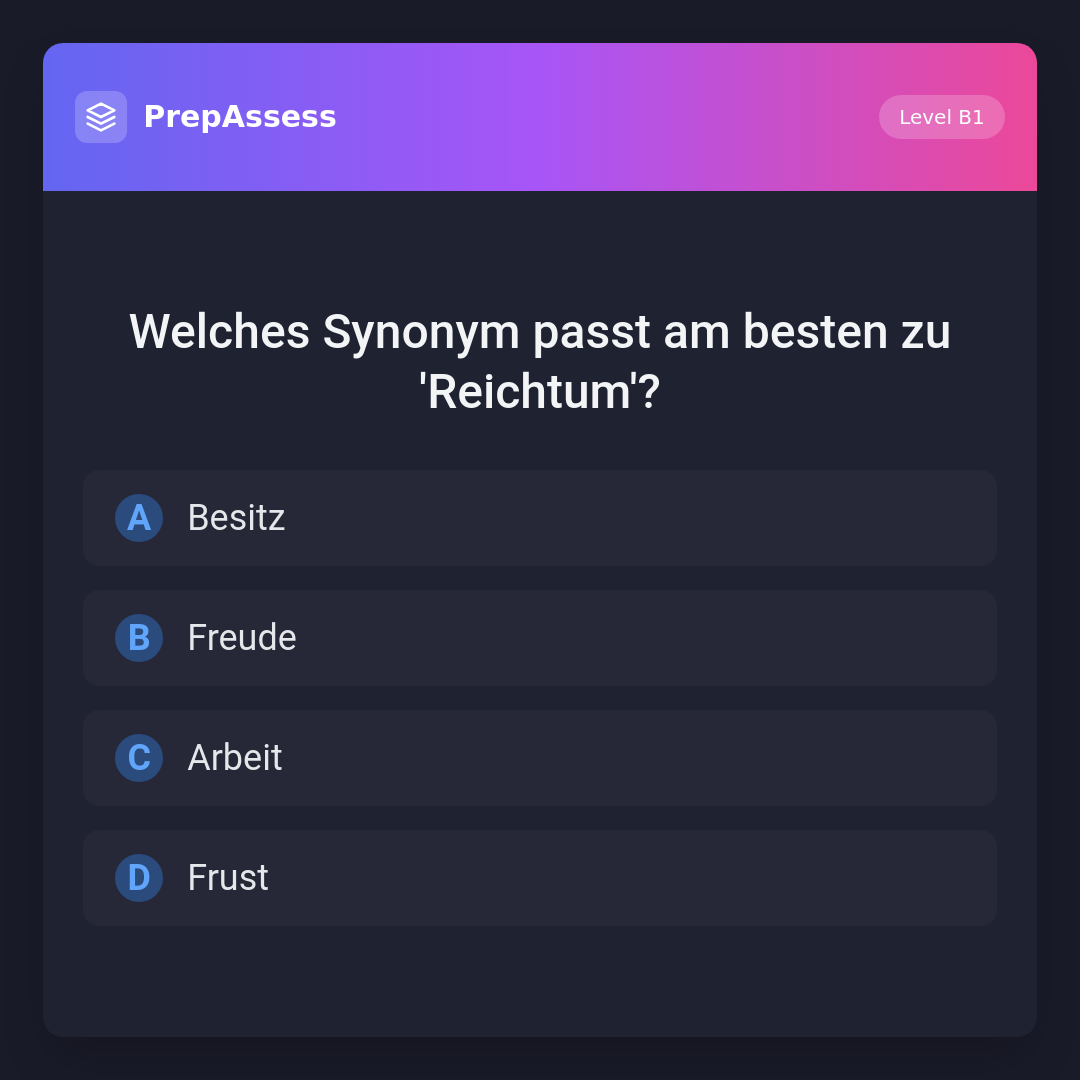The width and height of the screenshot is (1080, 1080).
Task: Choose answer B, Freude
Action: click(539, 638)
